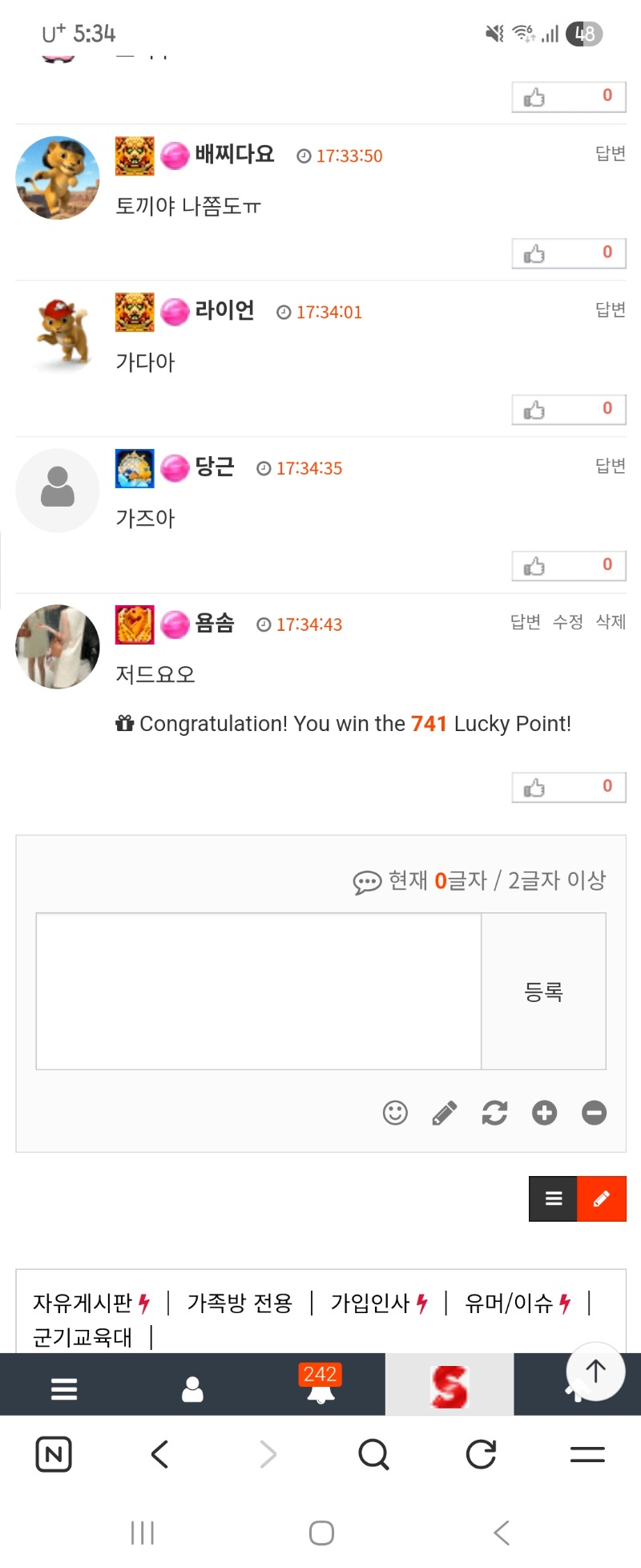
Task: Reply to 라이언's comment via 답변
Action: coord(610,309)
